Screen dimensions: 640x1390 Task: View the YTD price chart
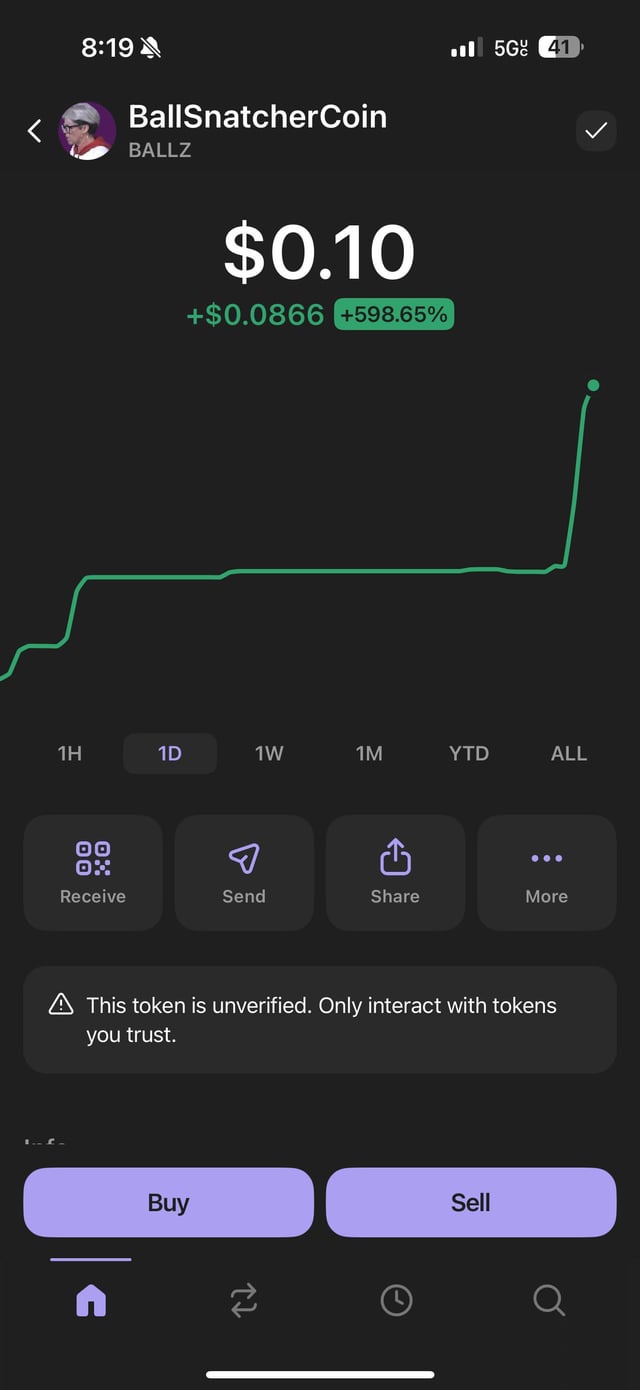click(469, 754)
